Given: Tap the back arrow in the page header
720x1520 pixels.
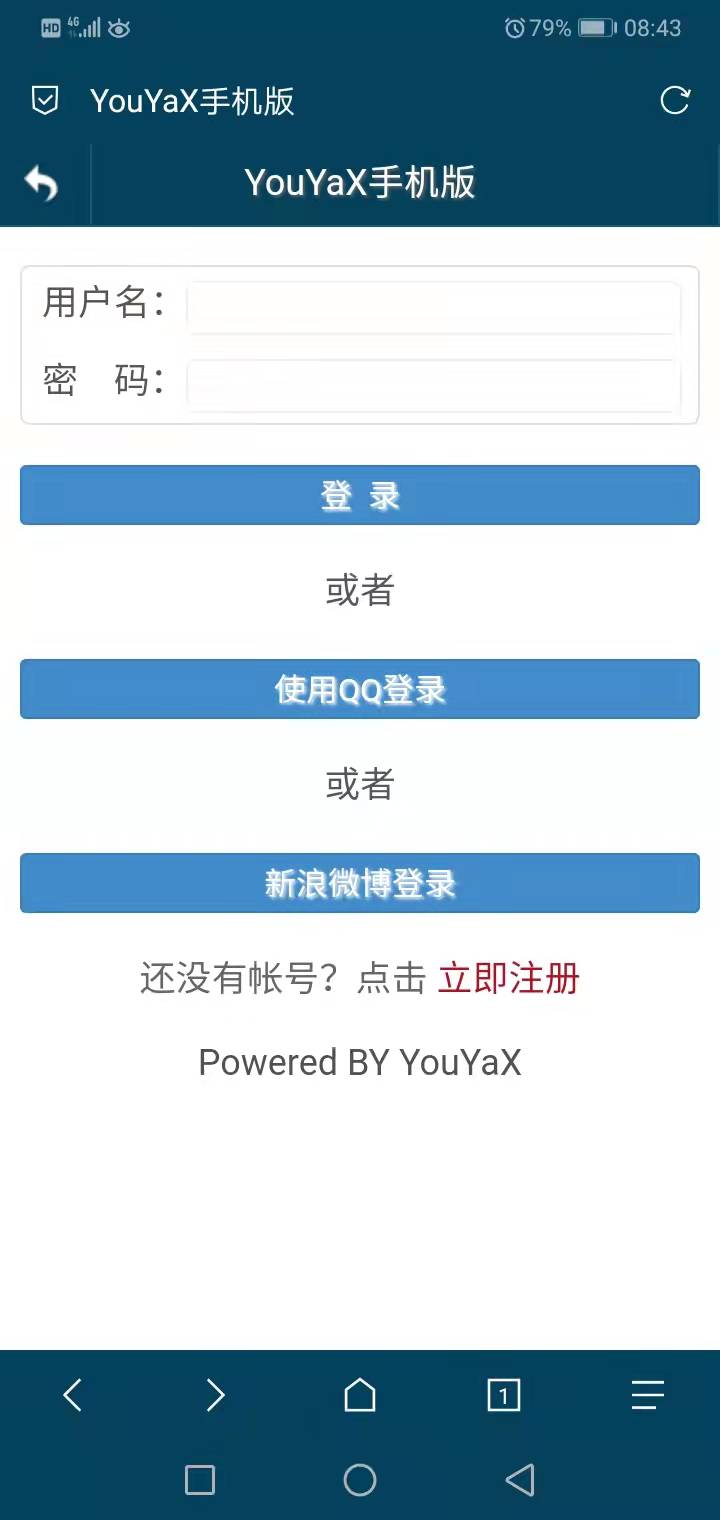Looking at the screenshot, I should [41, 184].
